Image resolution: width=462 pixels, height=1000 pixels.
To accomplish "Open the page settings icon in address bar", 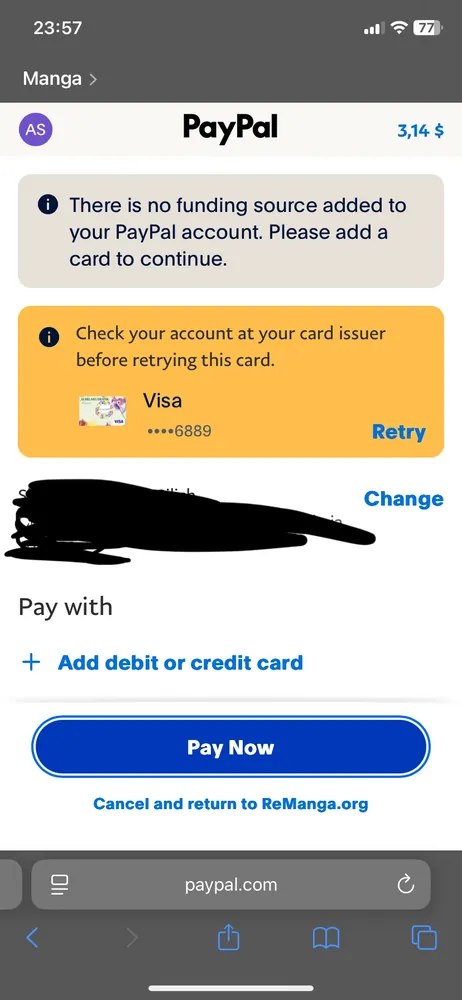I will tap(60, 885).
